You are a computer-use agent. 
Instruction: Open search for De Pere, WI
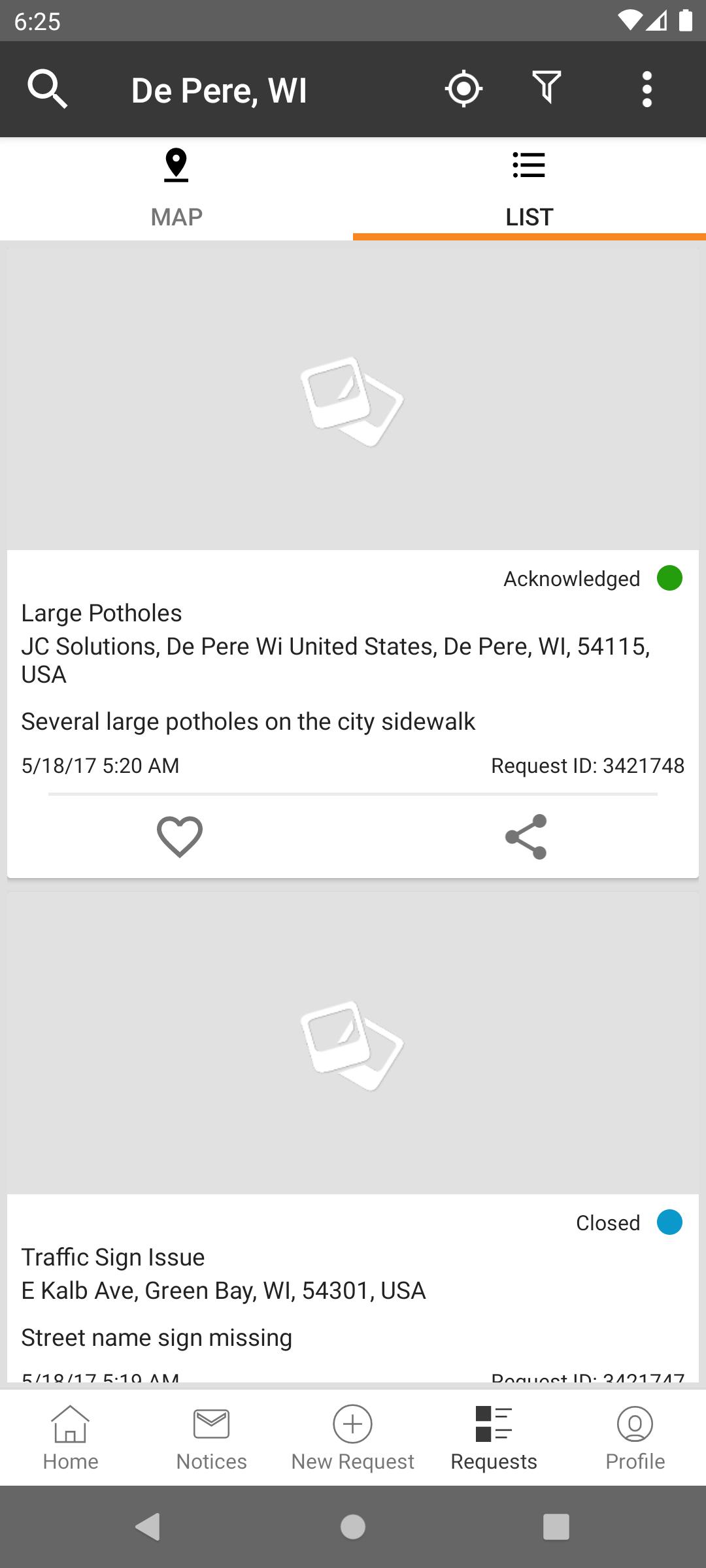tap(47, 90)
